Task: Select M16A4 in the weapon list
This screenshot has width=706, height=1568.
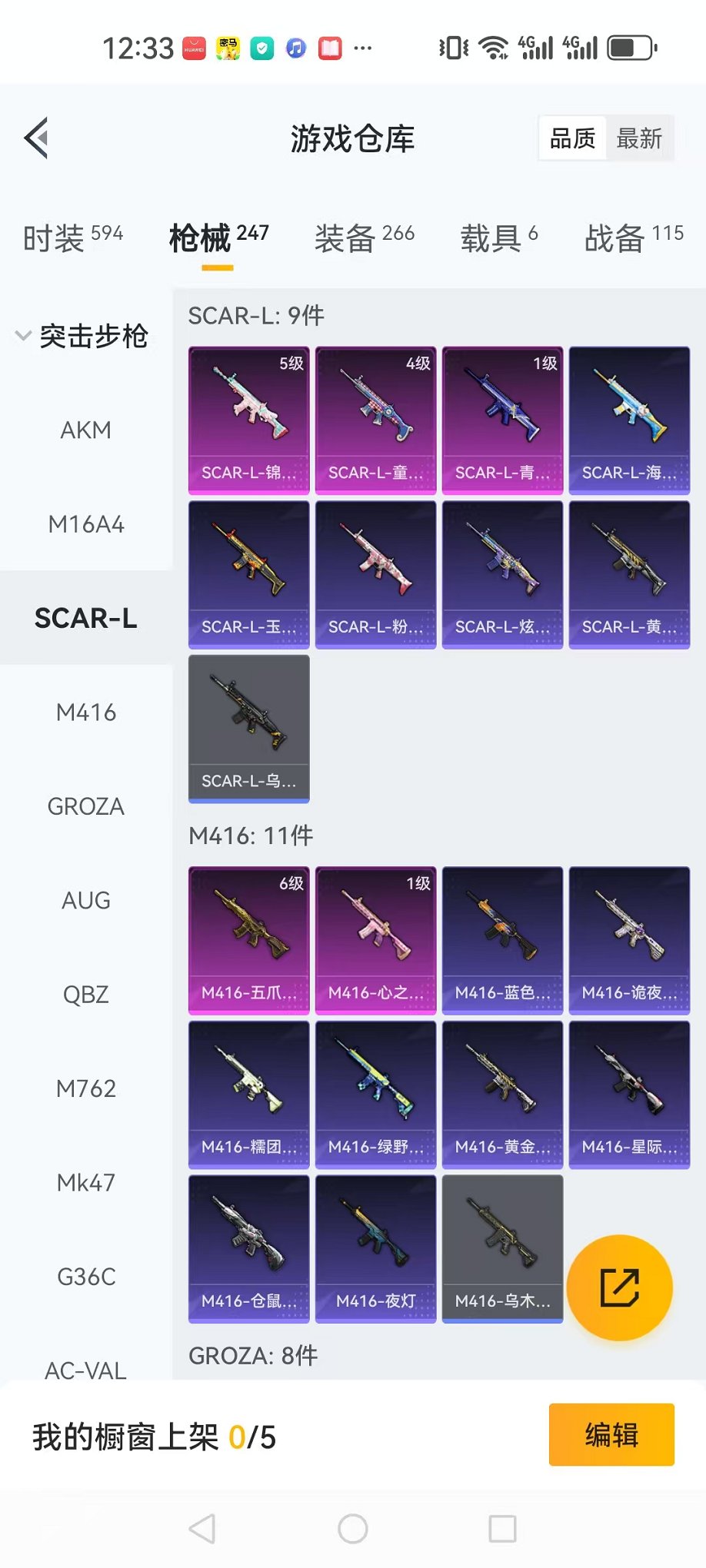Action: click(86, 524)
